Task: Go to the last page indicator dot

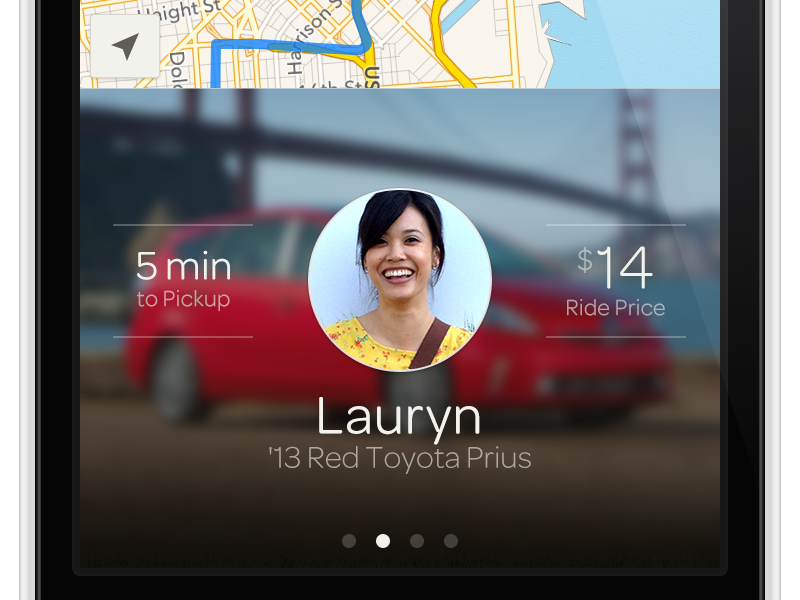Action: [x=451, y=541]
